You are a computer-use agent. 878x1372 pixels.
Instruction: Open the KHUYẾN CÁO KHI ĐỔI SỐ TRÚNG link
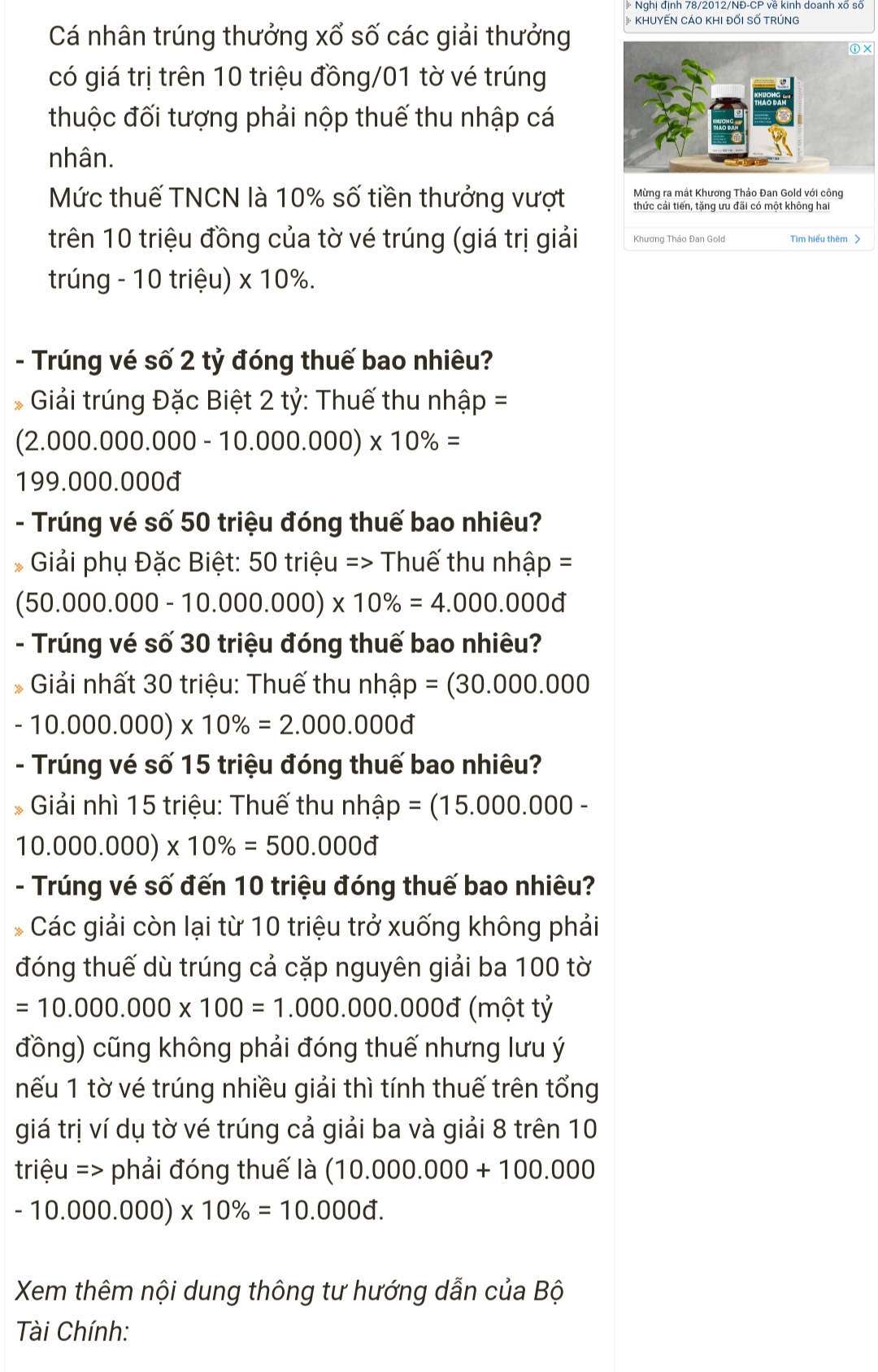[716, 20]
